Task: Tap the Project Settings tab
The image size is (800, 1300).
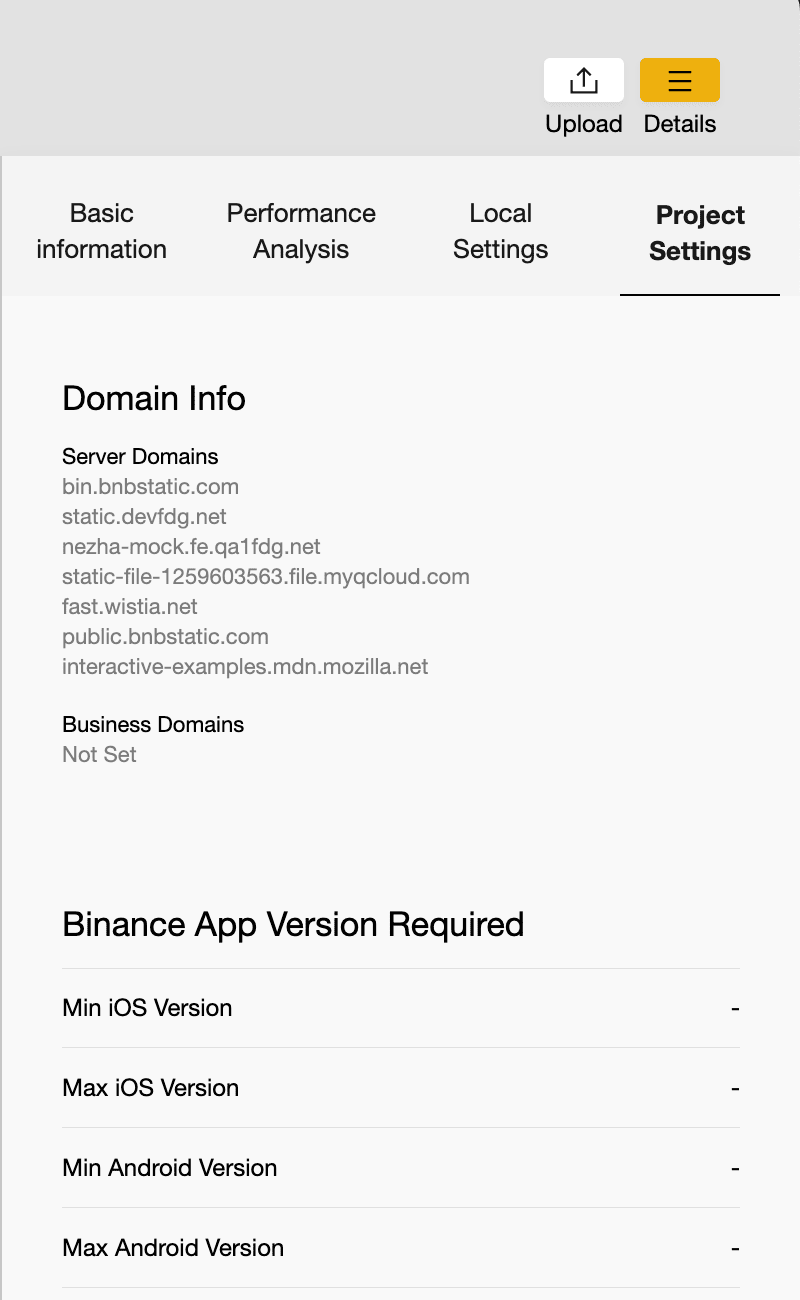Action: pyautogui.click(x=700, y=232)
